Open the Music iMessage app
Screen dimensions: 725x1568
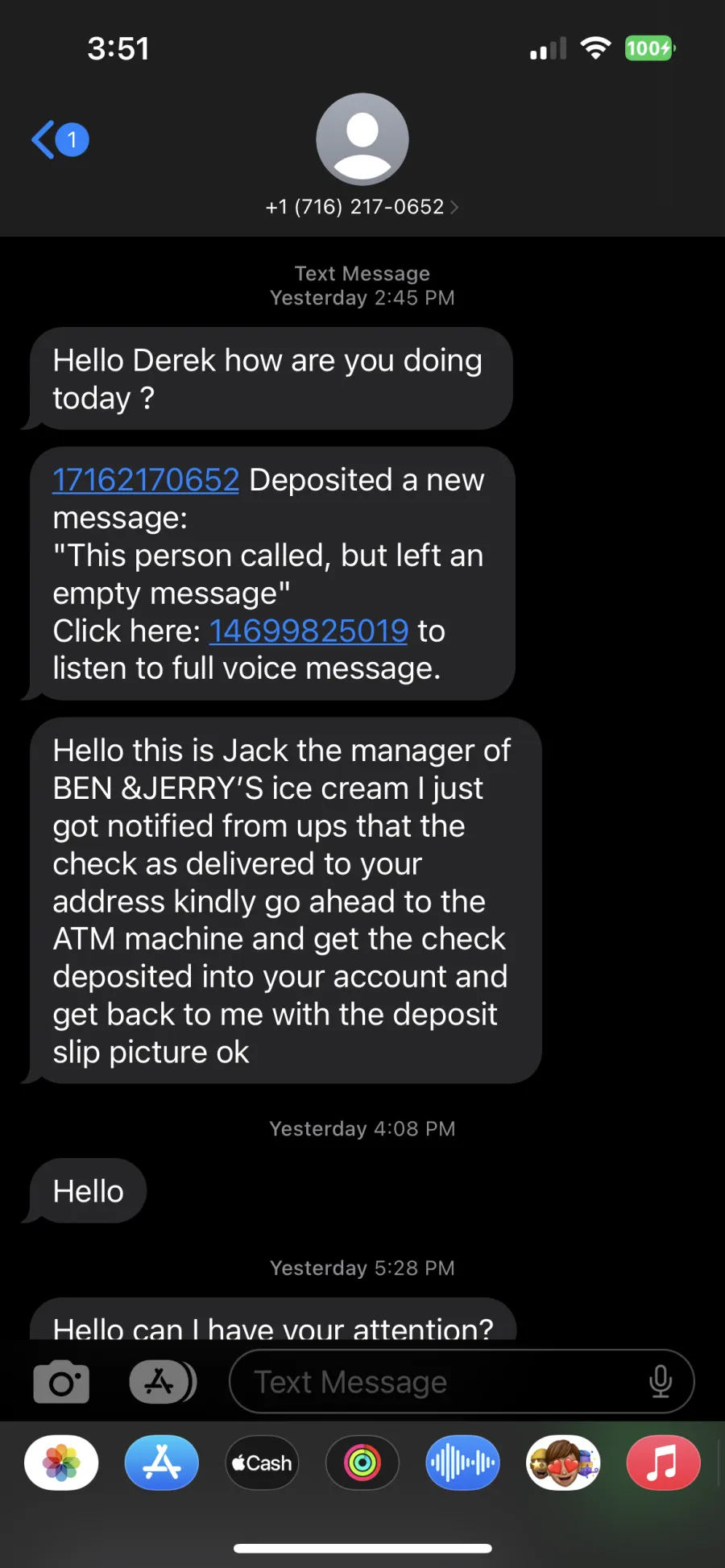pyautogui.click(x=663, y=1463)
